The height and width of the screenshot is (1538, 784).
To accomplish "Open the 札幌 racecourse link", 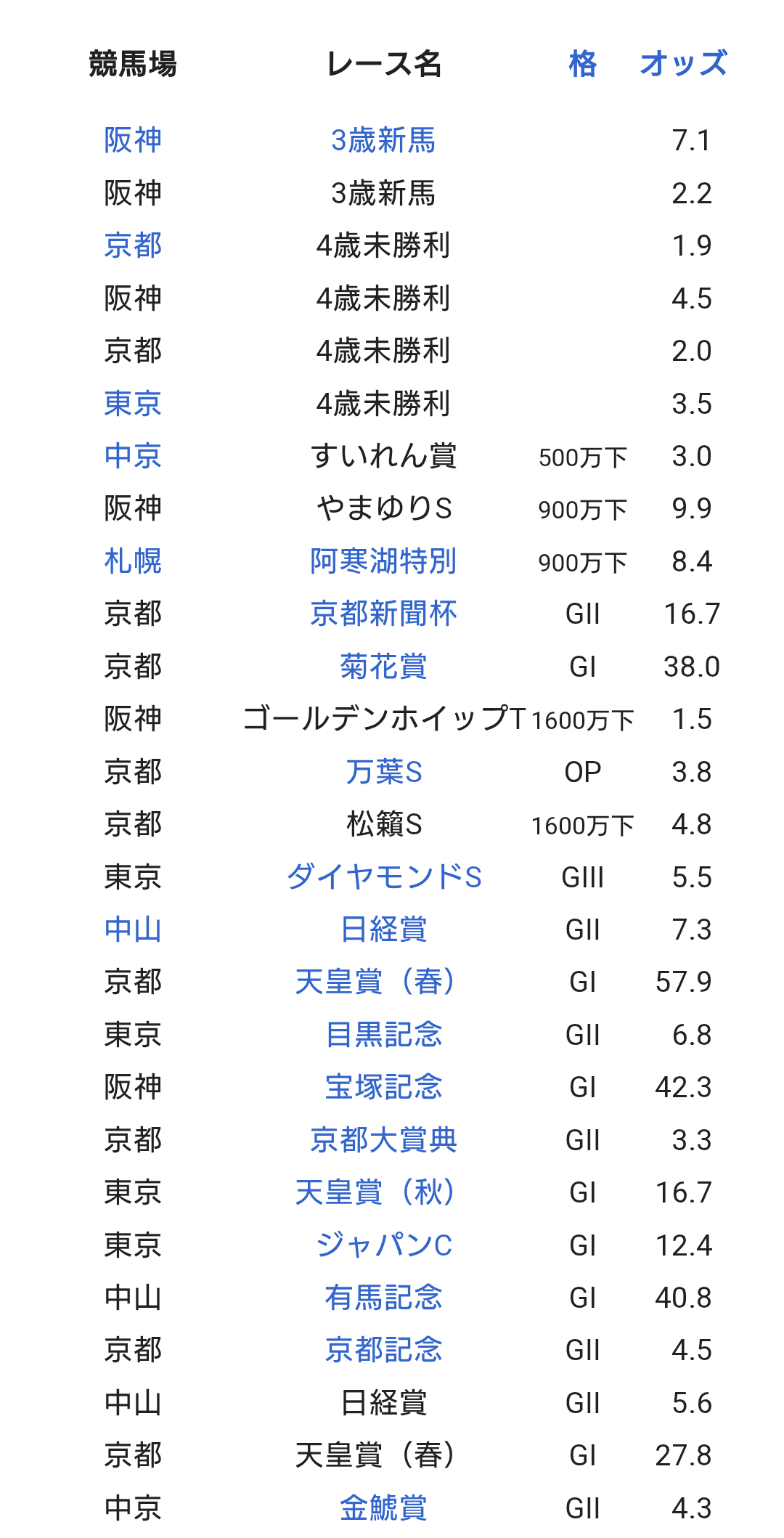I will 133,561.
